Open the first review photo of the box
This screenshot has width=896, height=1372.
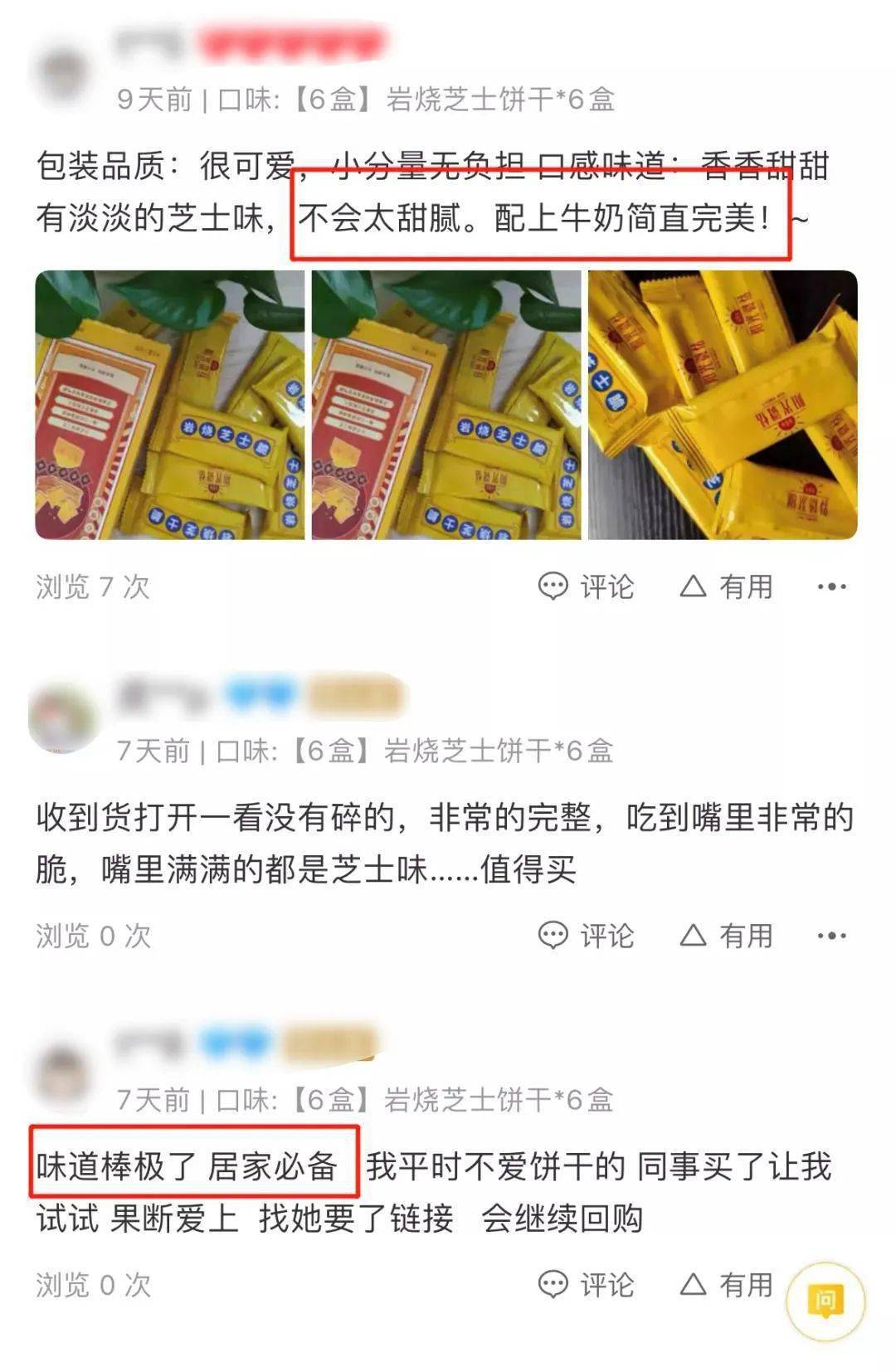coord(170,405)
